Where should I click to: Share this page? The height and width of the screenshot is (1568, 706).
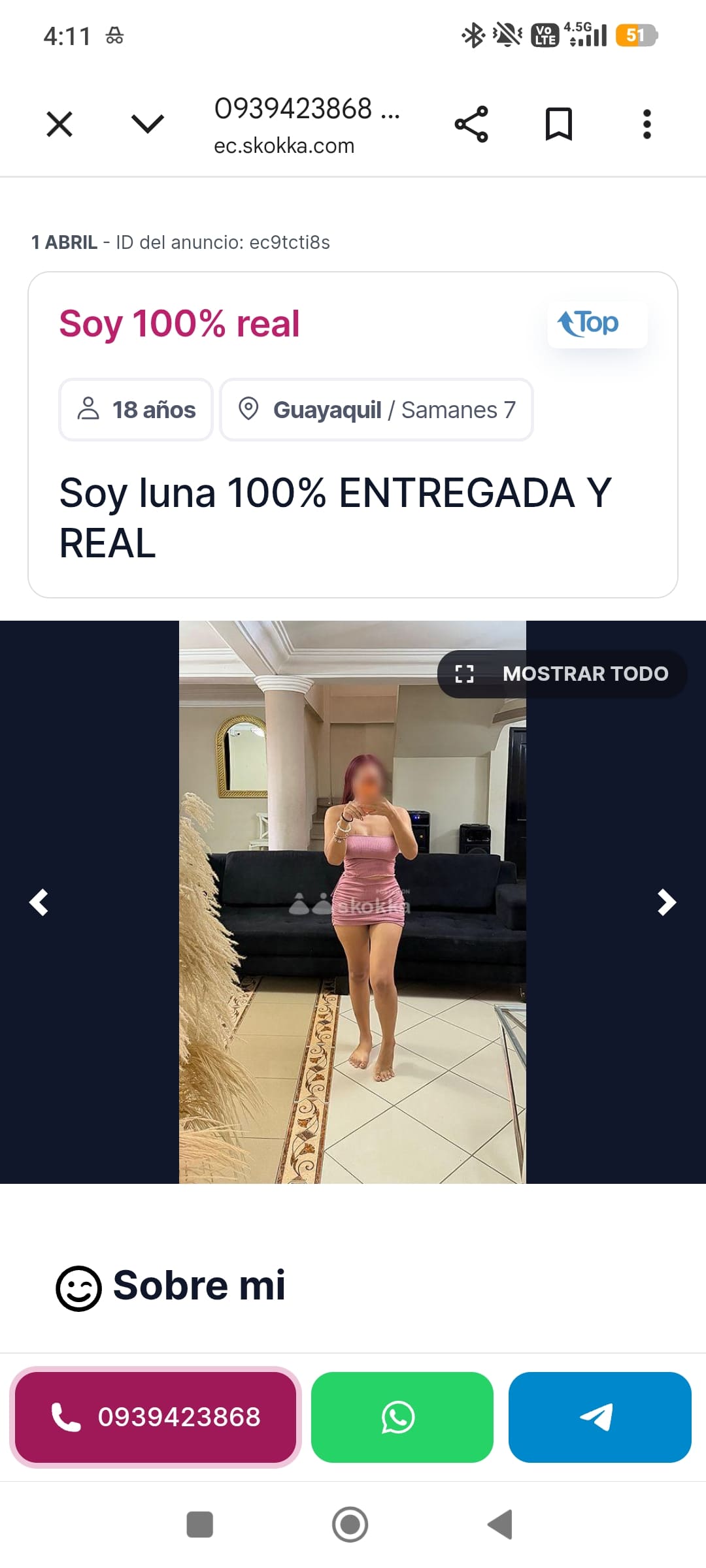click(x=471, y=124)
